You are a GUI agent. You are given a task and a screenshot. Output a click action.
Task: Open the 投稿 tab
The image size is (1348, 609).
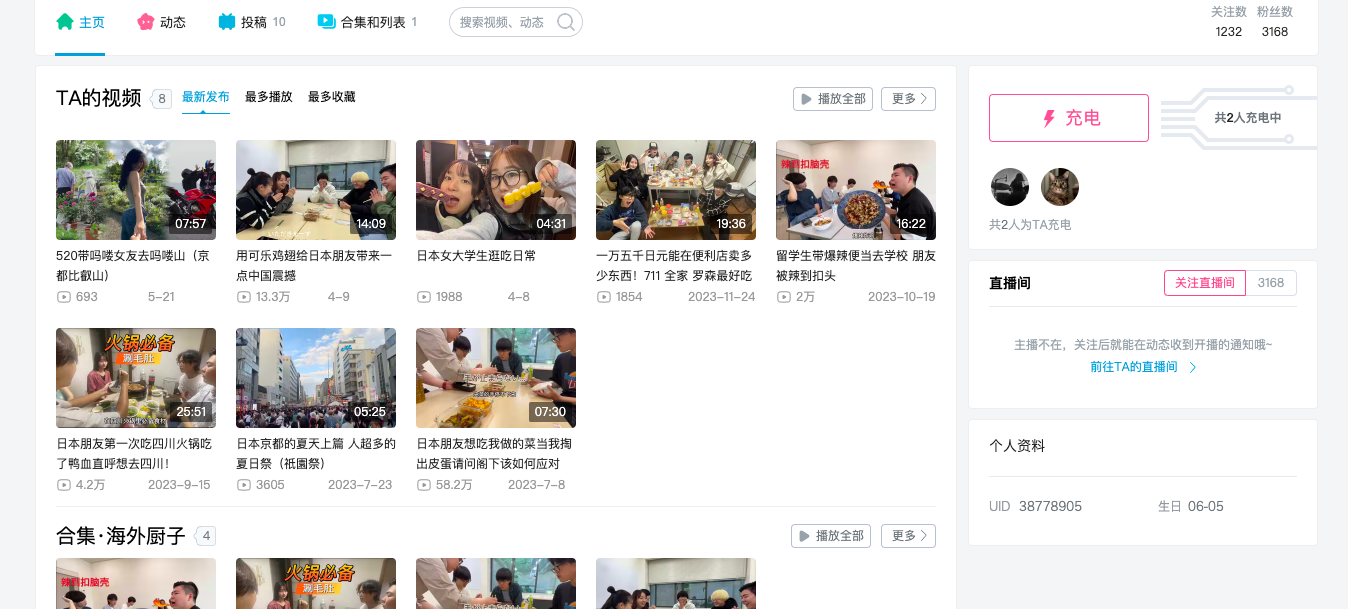coord(252,22)
